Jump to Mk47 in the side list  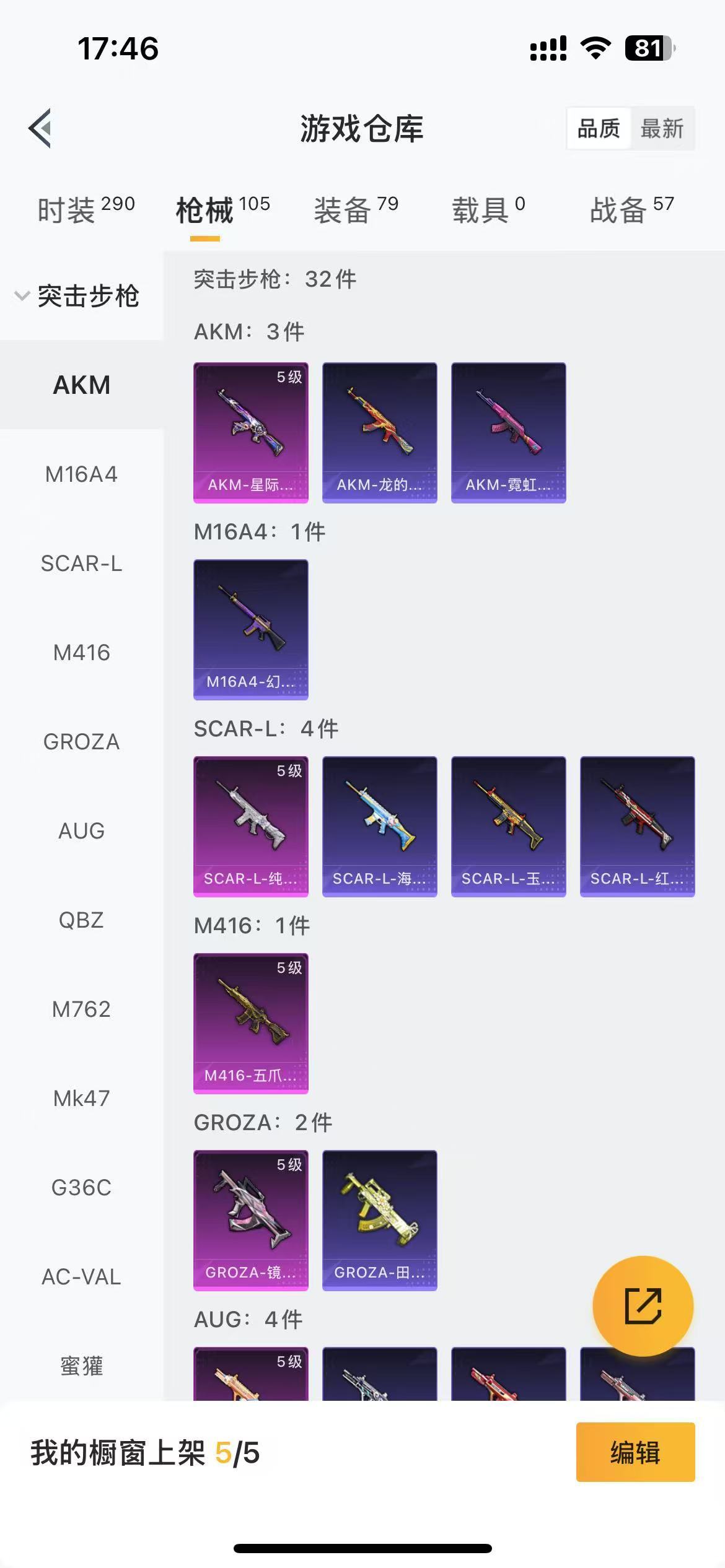[81, 1098]
